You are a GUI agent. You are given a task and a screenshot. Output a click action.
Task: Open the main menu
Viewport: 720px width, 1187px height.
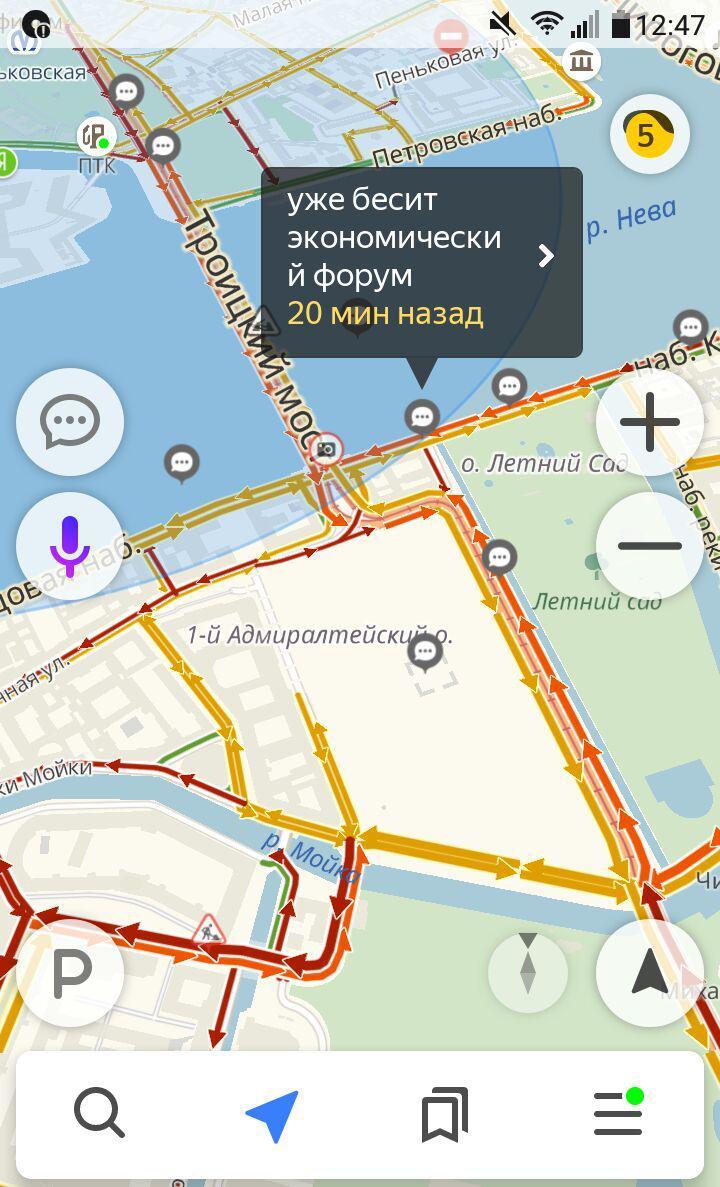[618, 1114]
